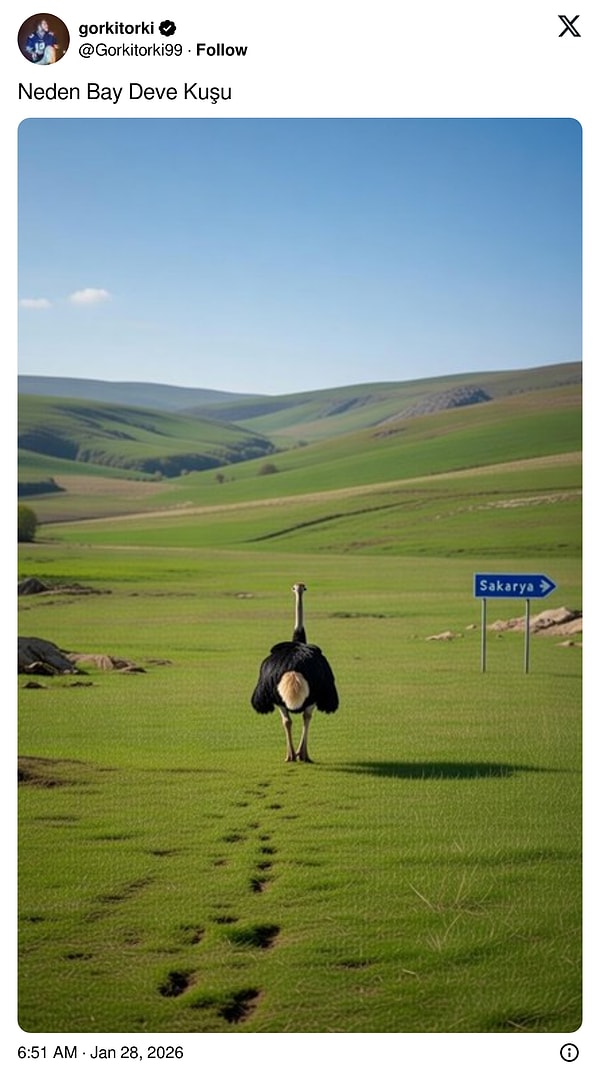
Task: Open the tweet's date and time link
Action: tap(101, 1052)
